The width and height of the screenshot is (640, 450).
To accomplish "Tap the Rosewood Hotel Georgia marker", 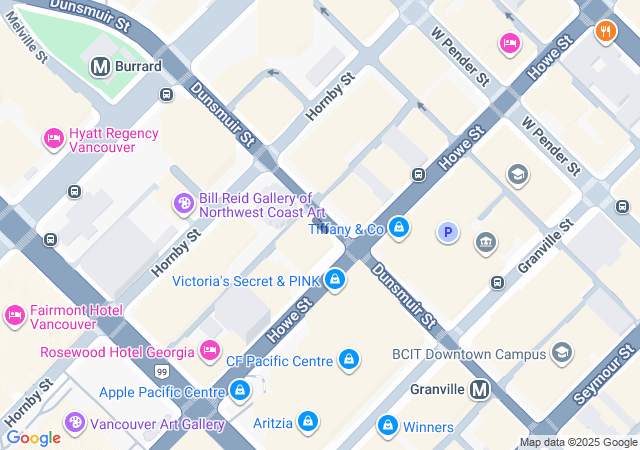I will click(x=209, y=350).
